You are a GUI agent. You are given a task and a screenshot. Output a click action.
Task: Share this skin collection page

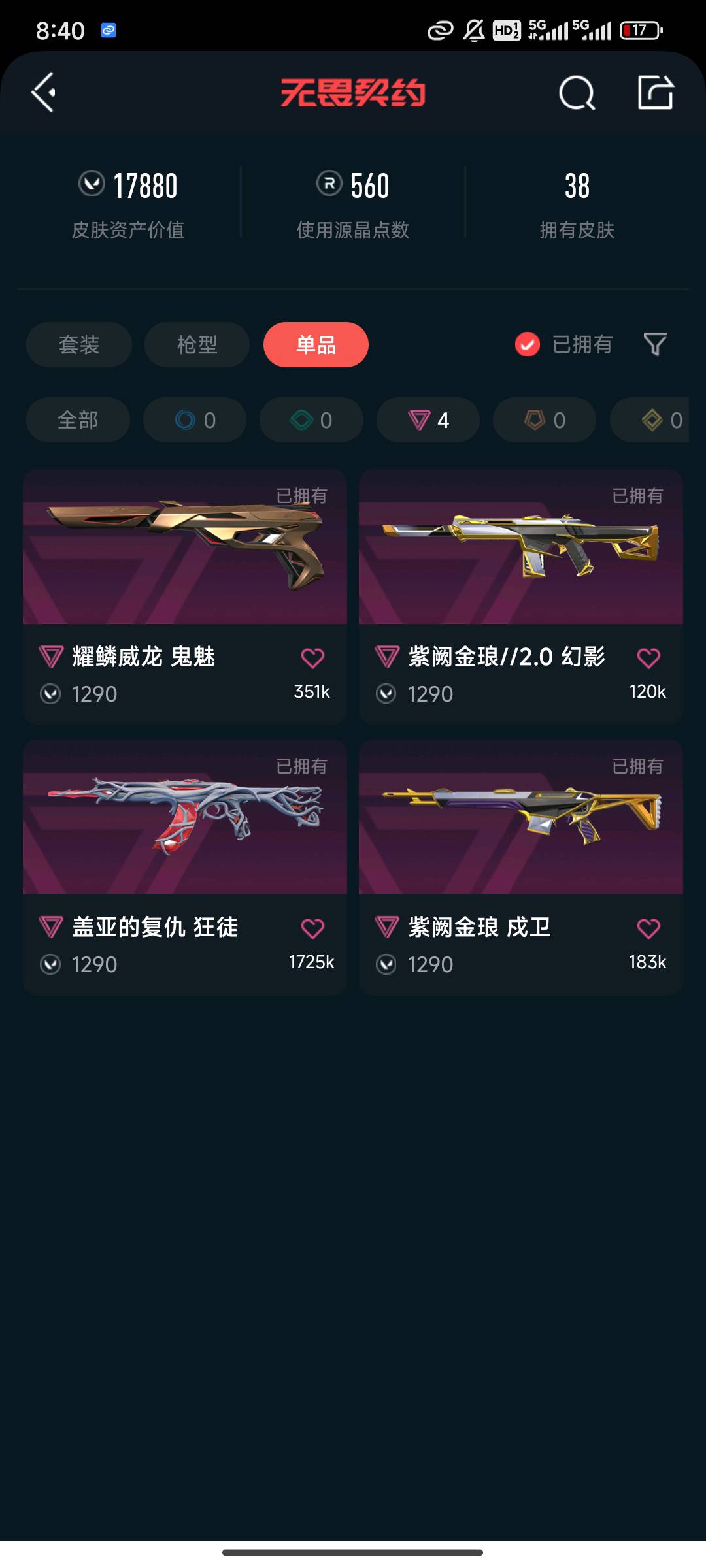[x=655, y=92]
